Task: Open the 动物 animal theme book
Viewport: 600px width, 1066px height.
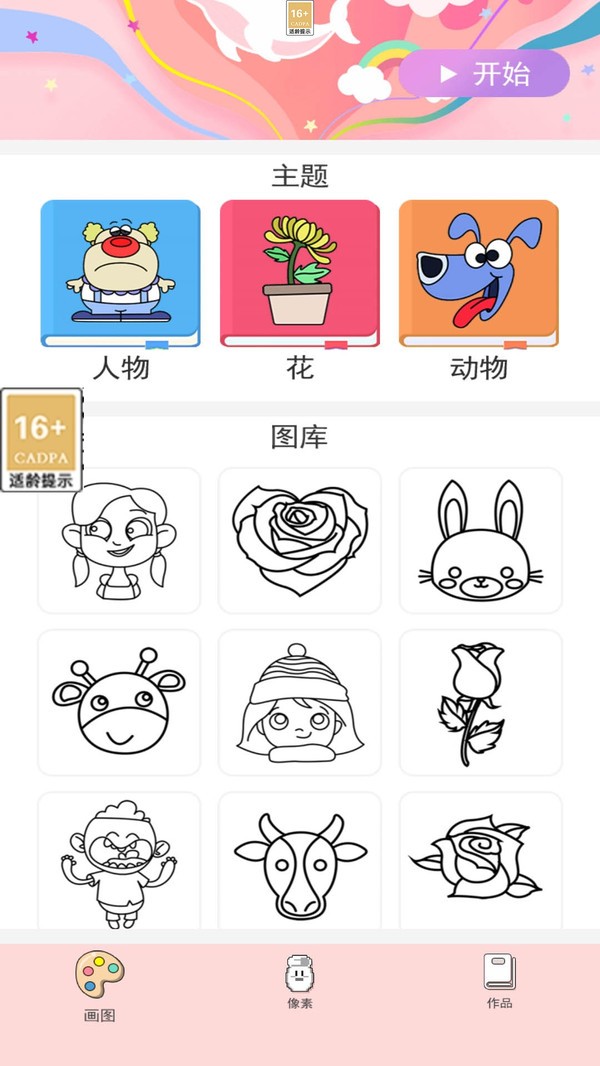Action: point(479,274)
